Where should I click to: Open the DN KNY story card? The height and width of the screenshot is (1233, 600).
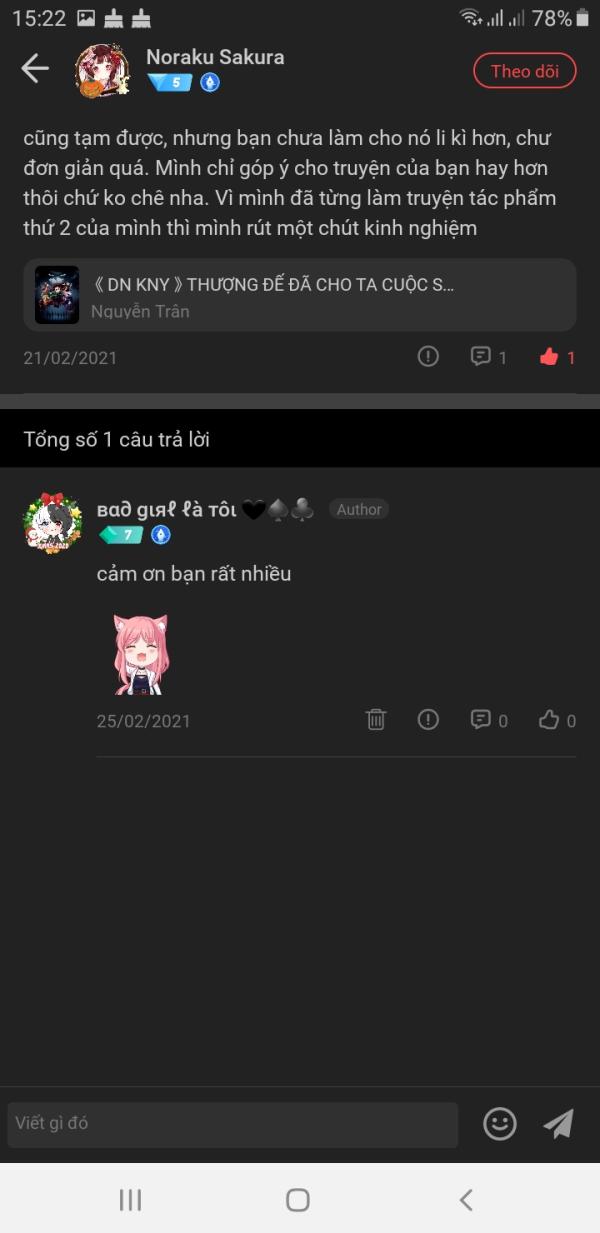pyautogui.click(x=300, y=295)
